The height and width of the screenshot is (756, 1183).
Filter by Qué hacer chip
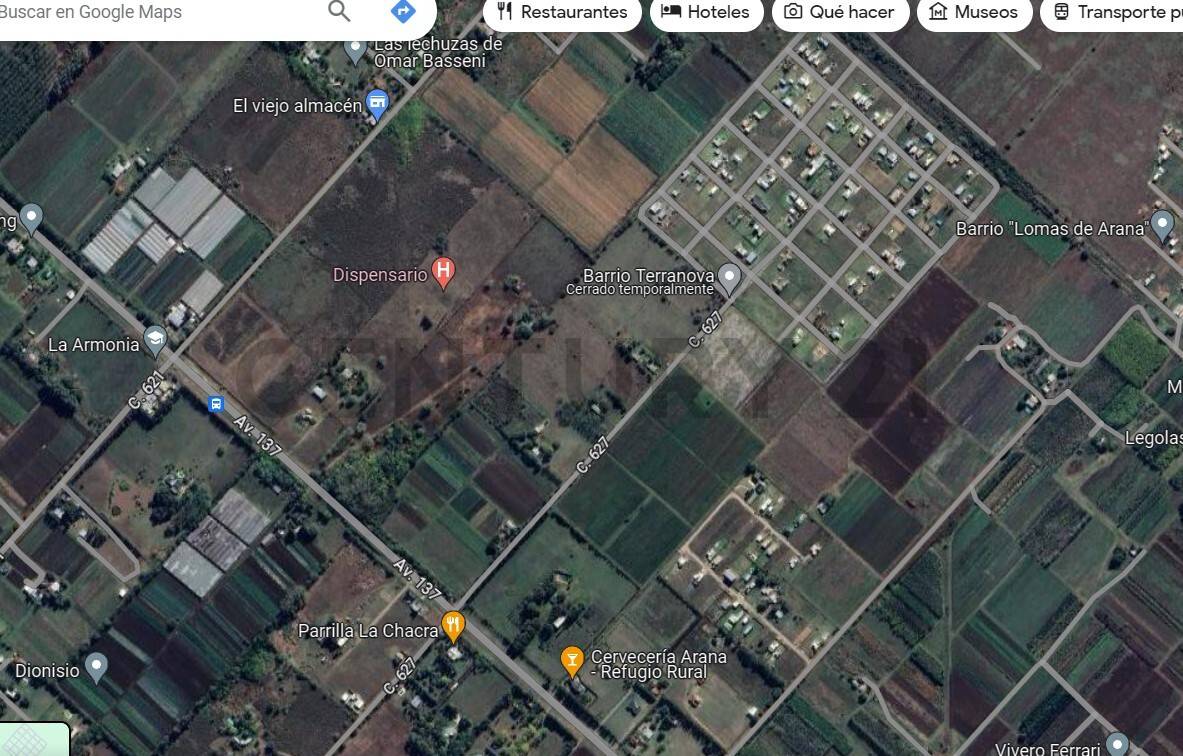839,12
